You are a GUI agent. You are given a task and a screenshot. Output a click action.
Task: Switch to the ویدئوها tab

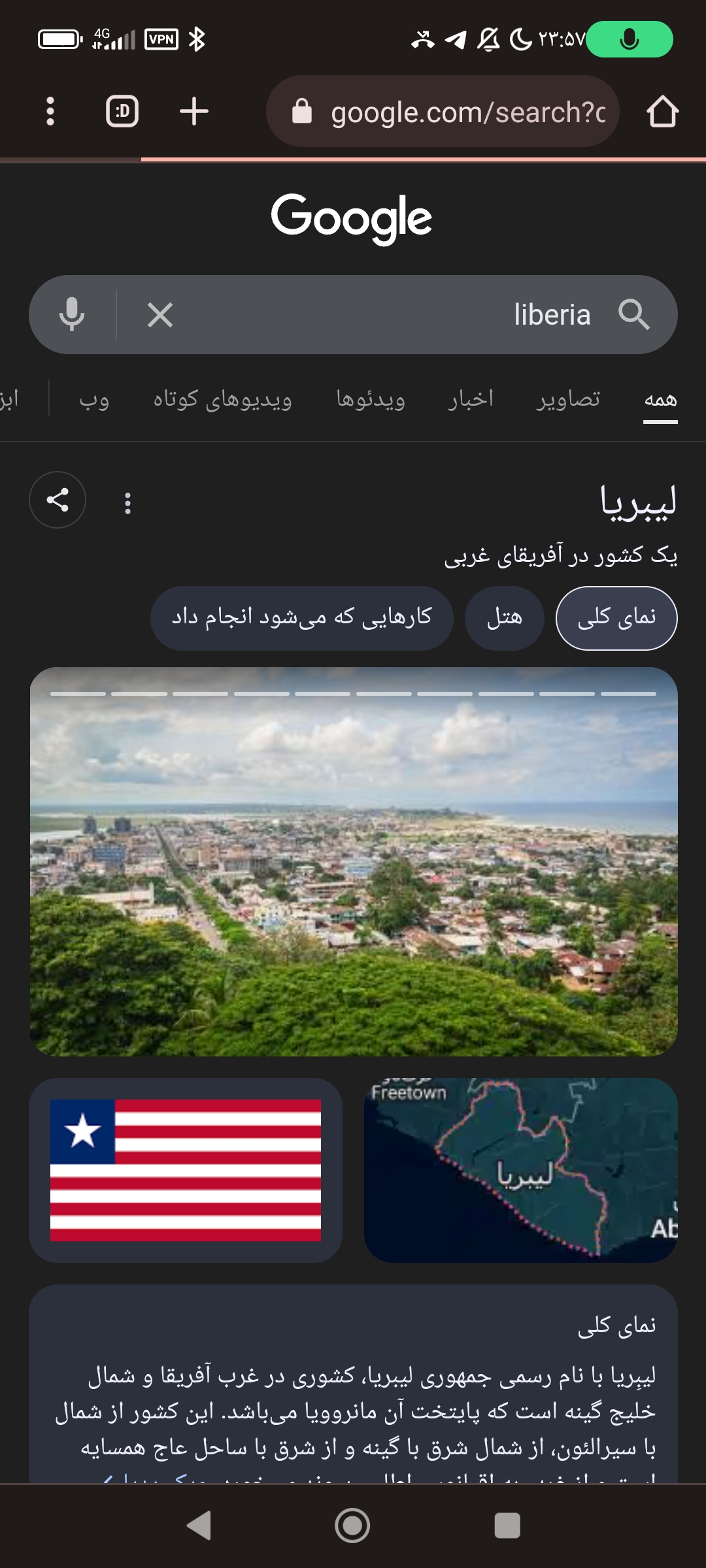[x=371, y=399]
